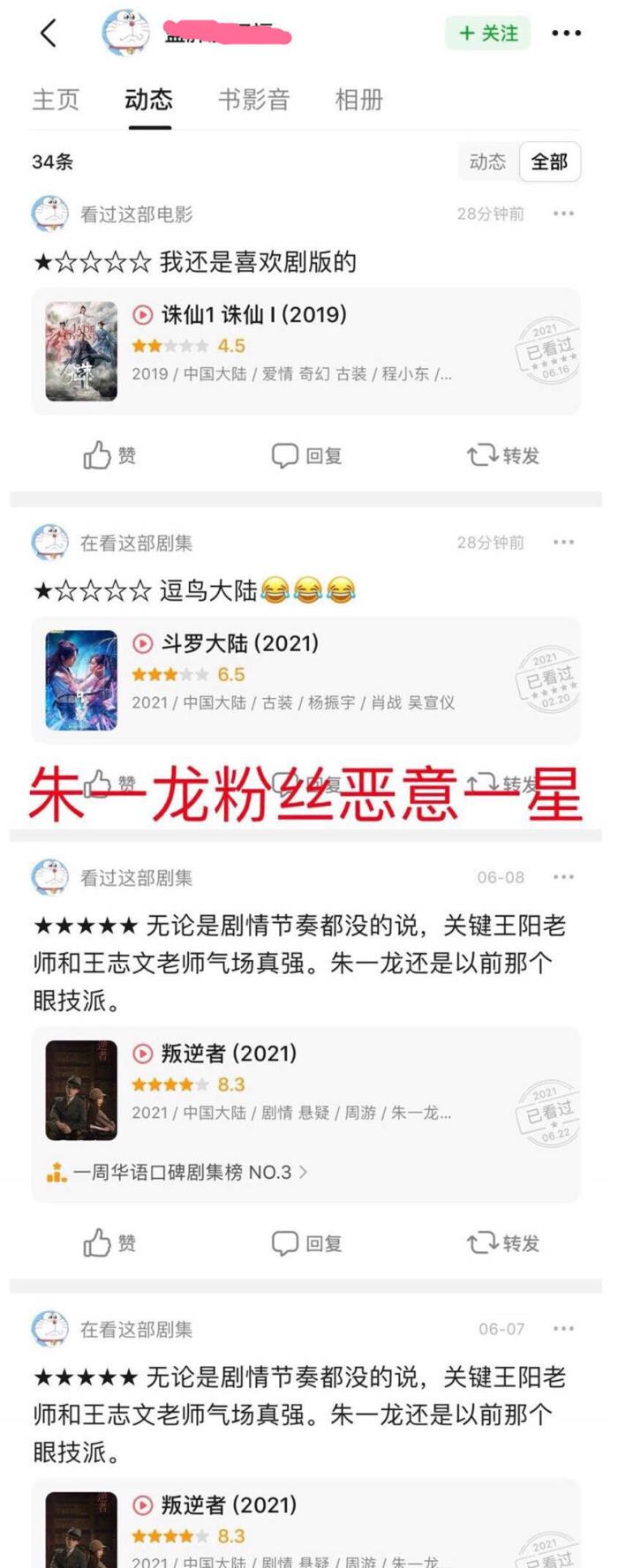Like the 诛仙 review post
Image resolution: width=618 pixels, height=1568 pixels.
(x=109, y=455)
